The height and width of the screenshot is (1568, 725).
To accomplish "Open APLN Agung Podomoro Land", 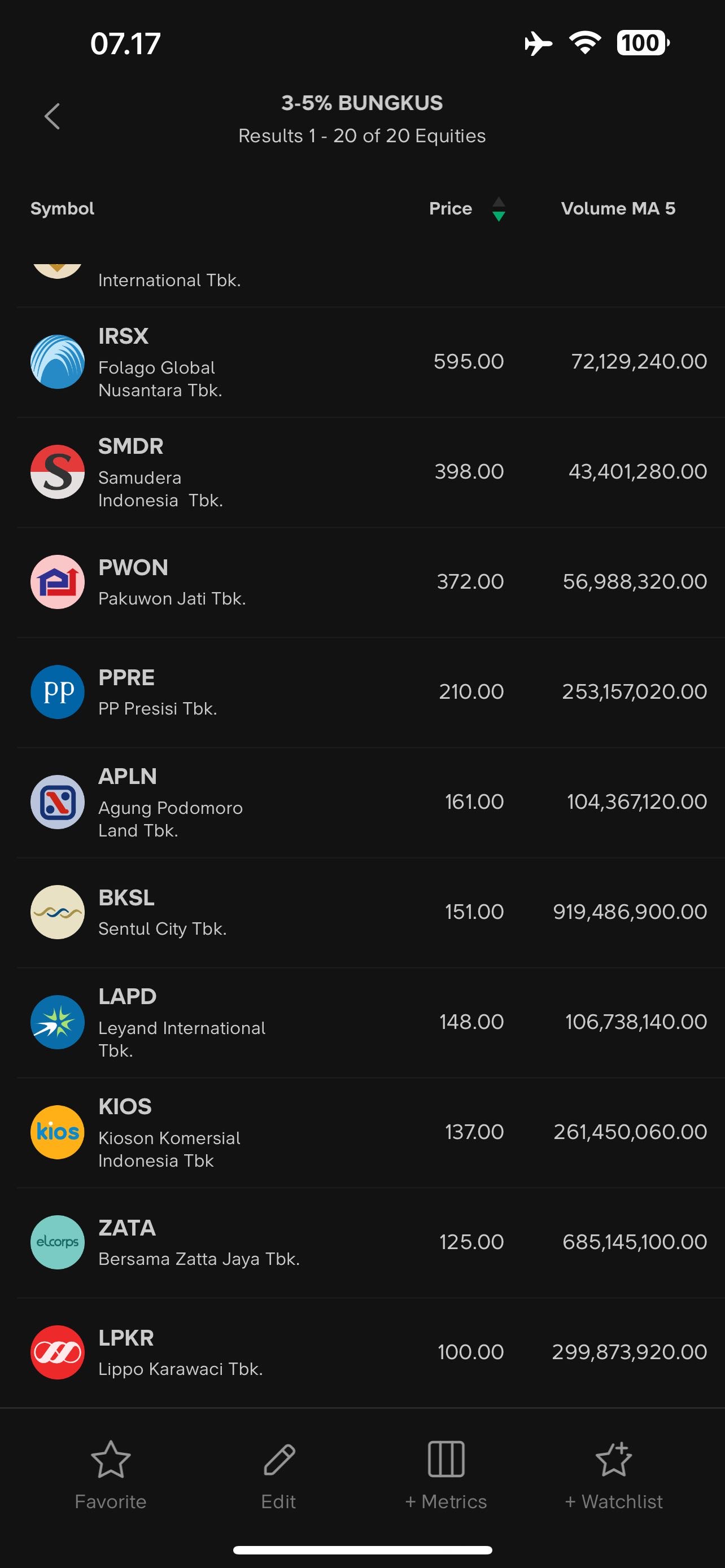I will pyautogui.click(x=362, y=802).
